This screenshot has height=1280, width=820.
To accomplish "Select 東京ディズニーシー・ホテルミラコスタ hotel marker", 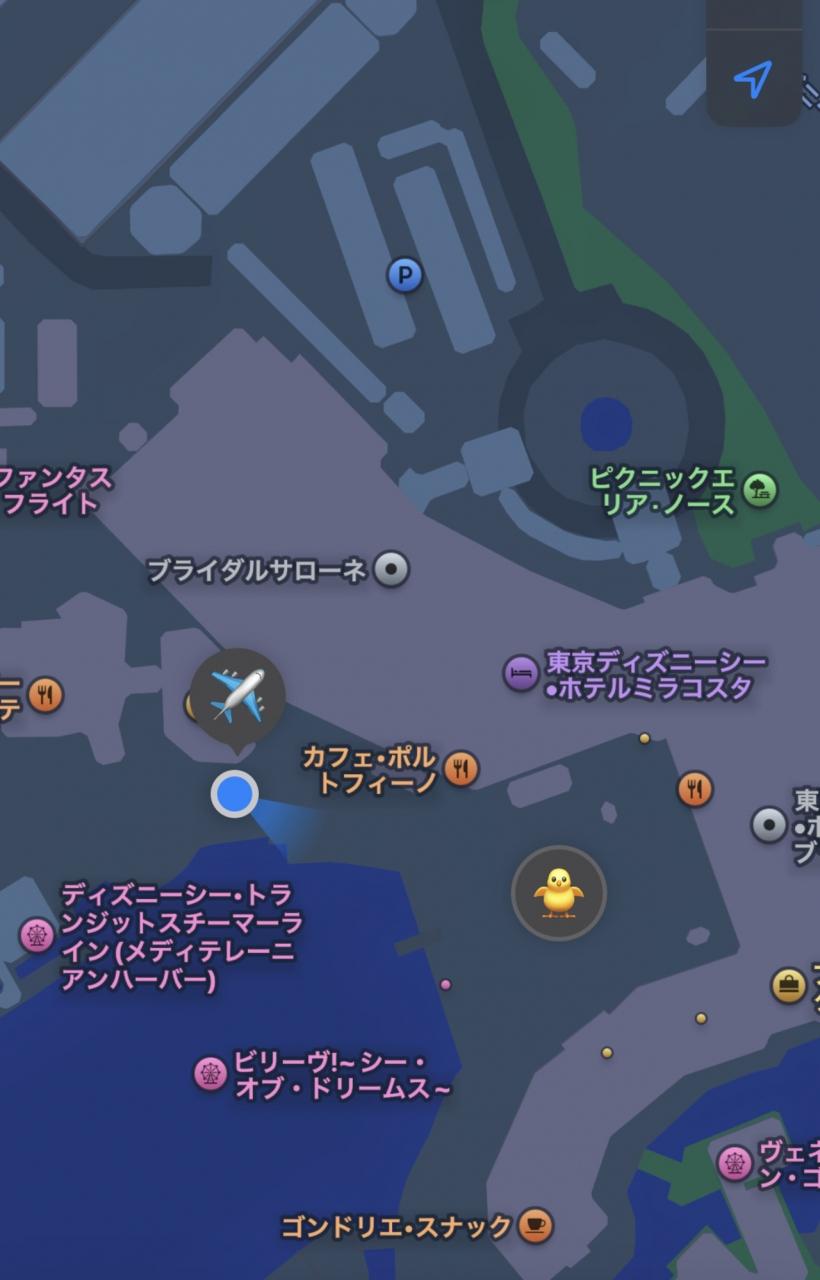I will click(521, 674).
